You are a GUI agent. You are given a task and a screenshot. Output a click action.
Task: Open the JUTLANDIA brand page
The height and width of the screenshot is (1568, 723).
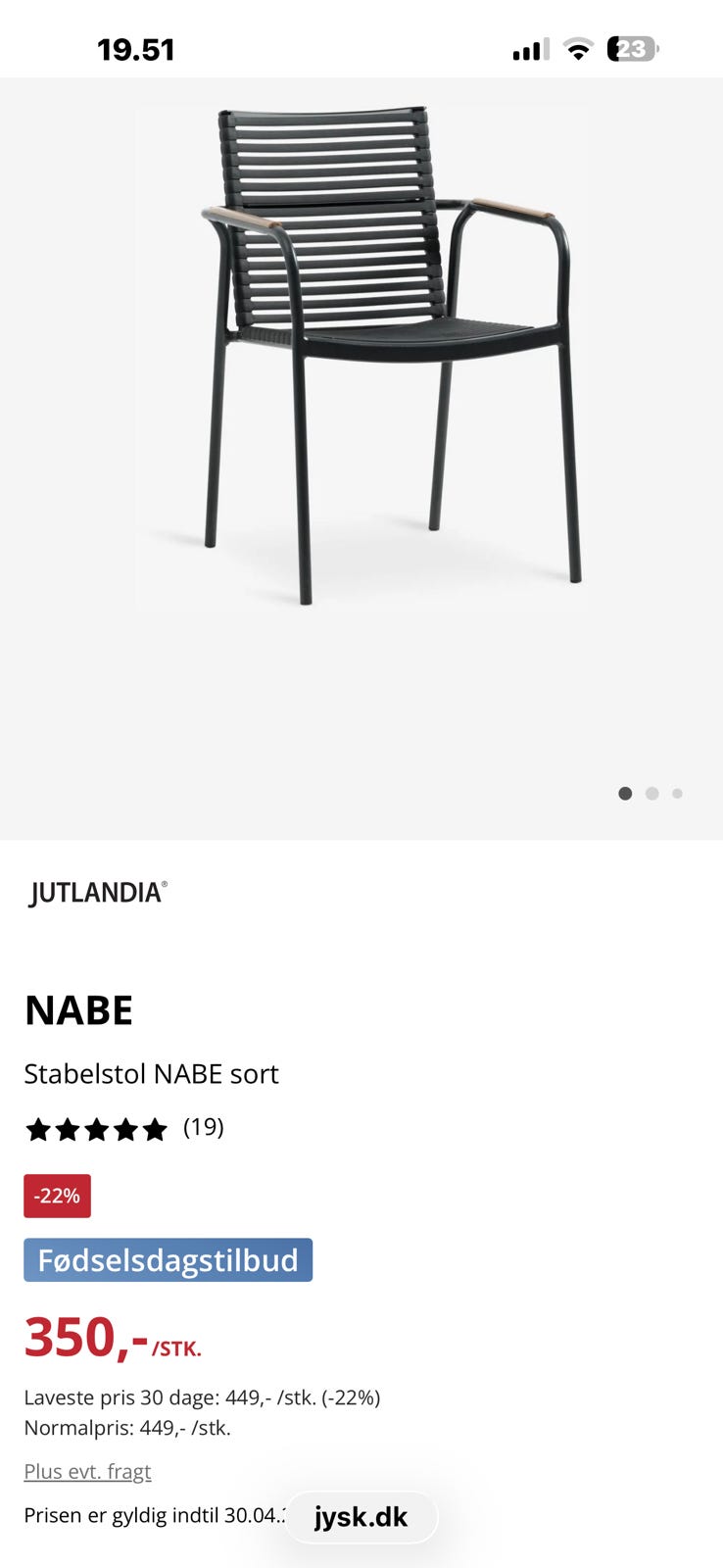pyautogui.click(x=95, y=892)
